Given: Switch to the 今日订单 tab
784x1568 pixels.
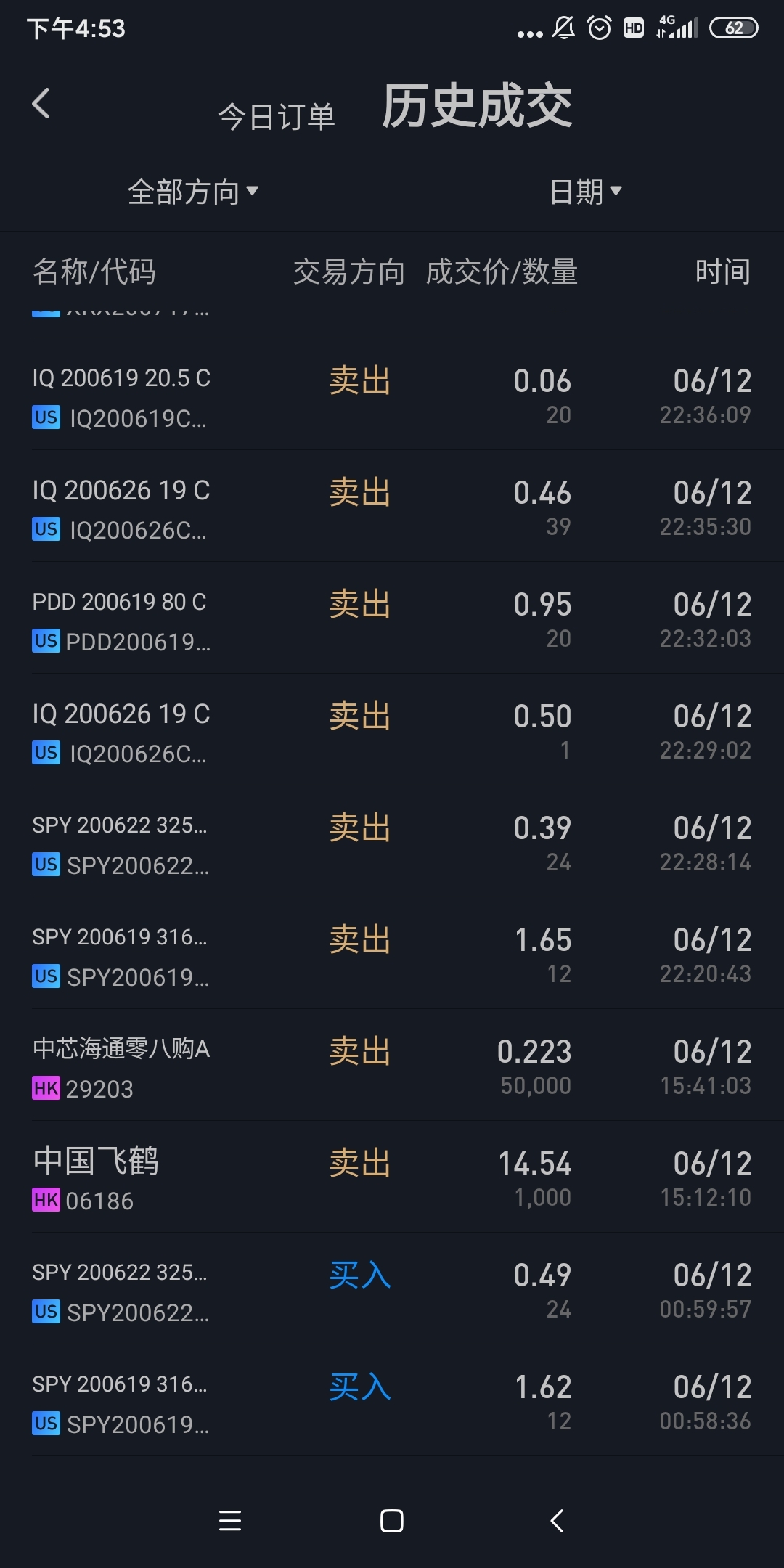Looking at the screenshot, I should point(277,117).
